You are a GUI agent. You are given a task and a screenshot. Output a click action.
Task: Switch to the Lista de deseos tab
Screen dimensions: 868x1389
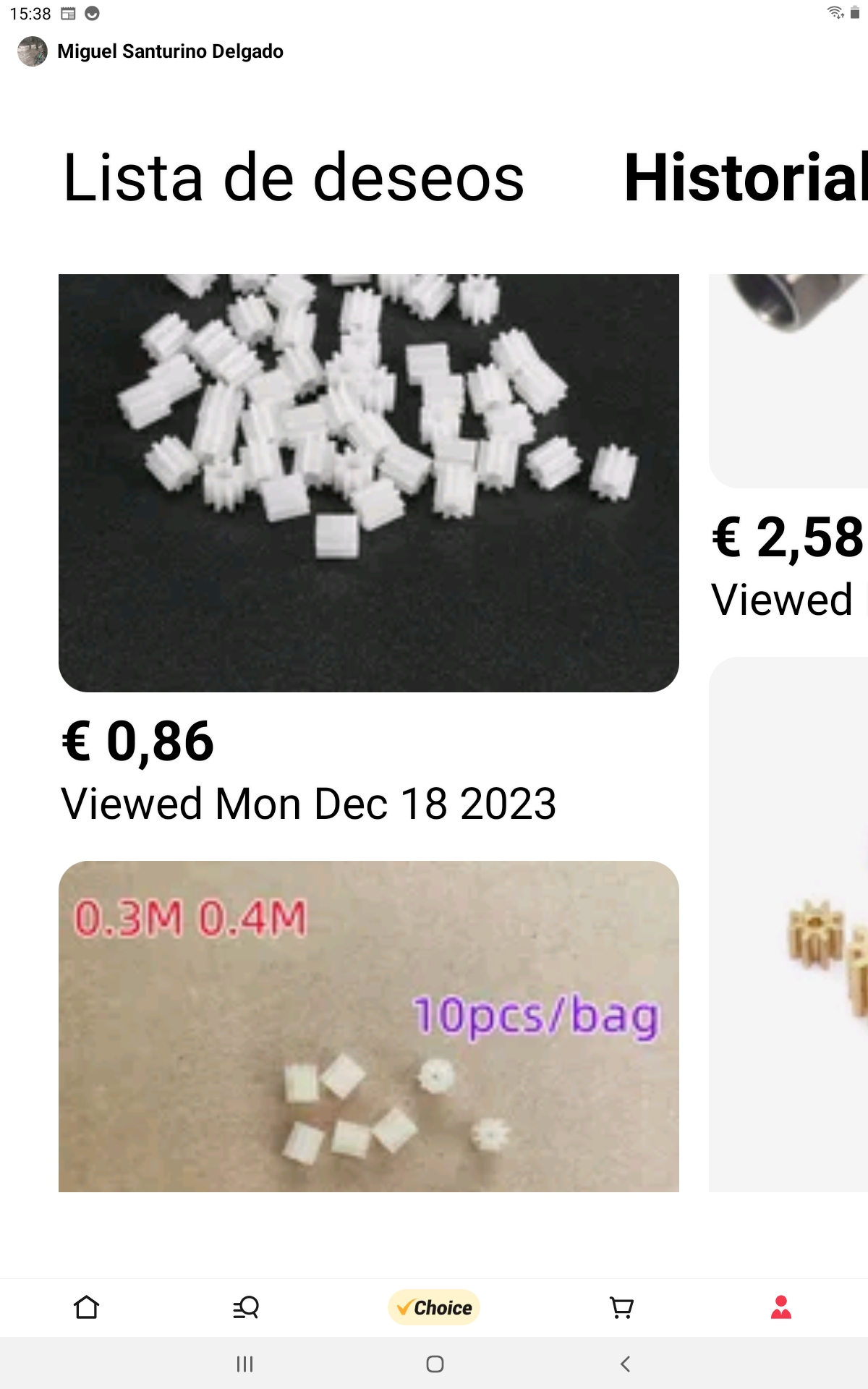(x=294, y=178)
